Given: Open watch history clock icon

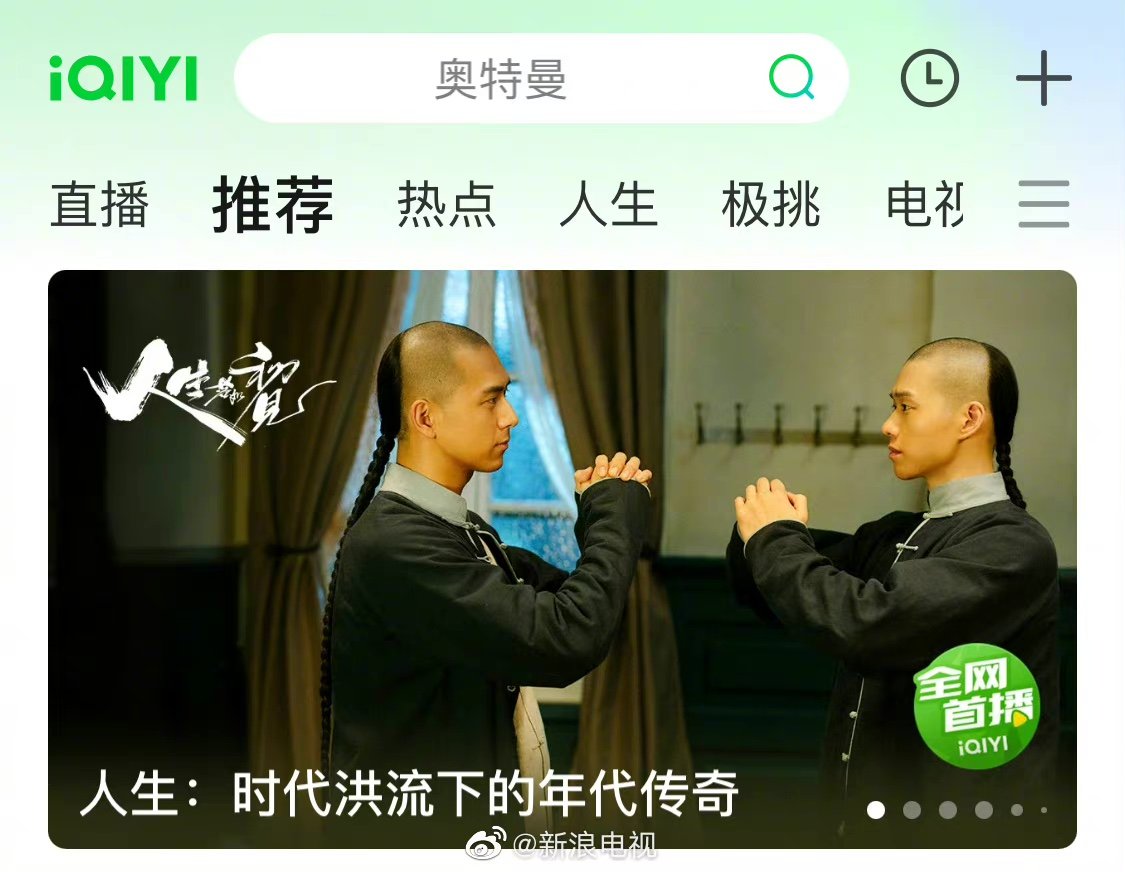Looking at the screenshot, I should coord(930,79).
